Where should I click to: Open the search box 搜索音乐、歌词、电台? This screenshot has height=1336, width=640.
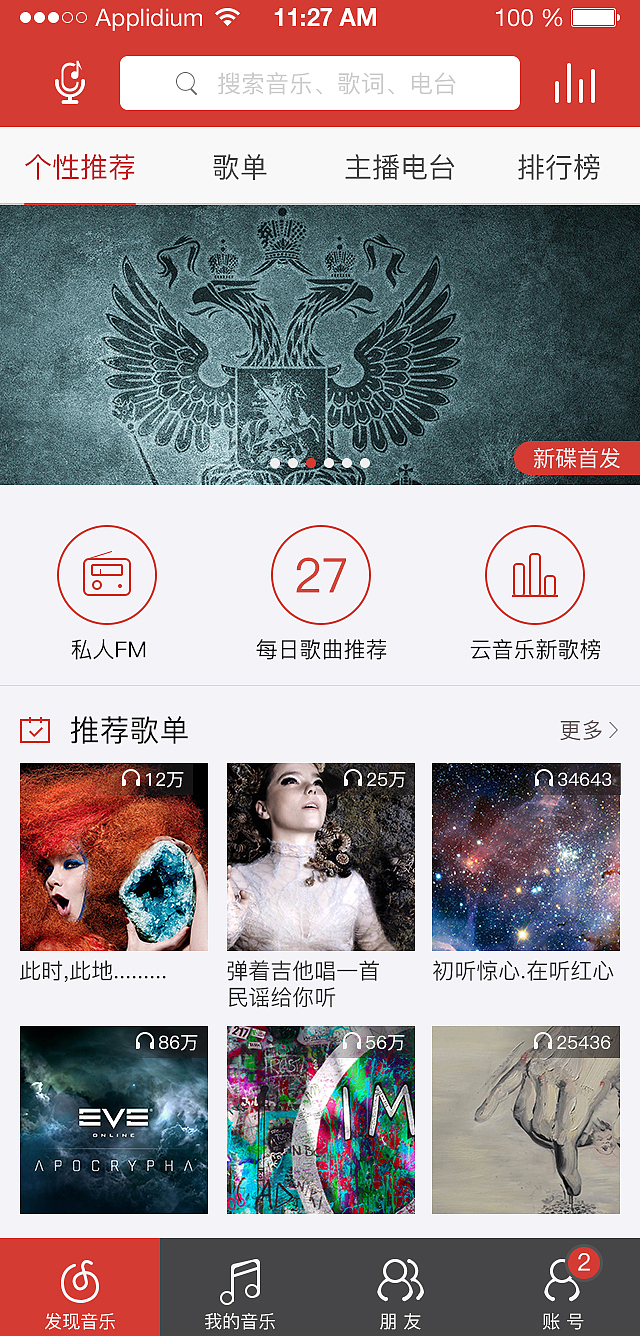[x=320, y=83]
